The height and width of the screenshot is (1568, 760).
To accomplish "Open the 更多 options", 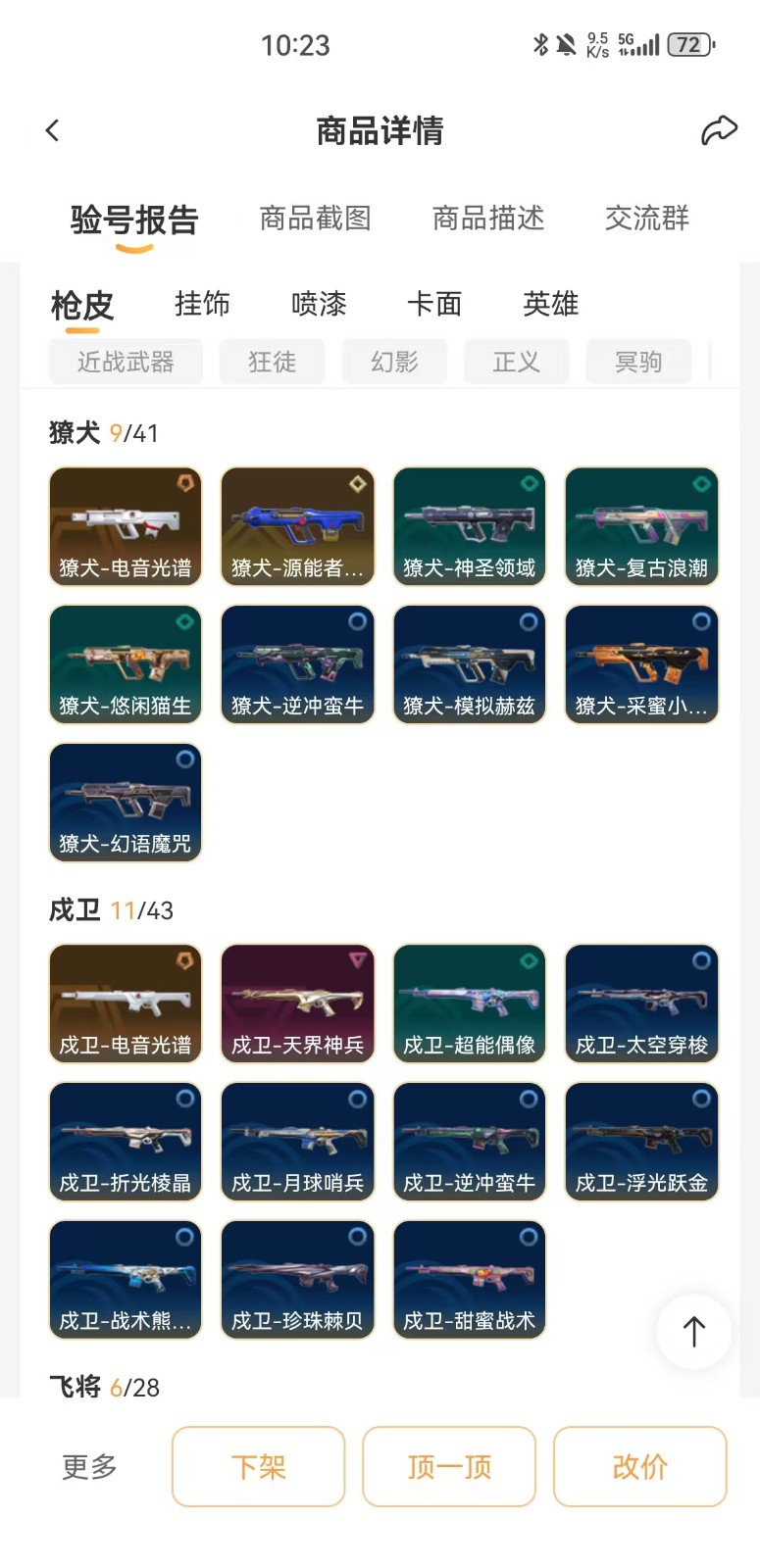I will coord(89,1466).
